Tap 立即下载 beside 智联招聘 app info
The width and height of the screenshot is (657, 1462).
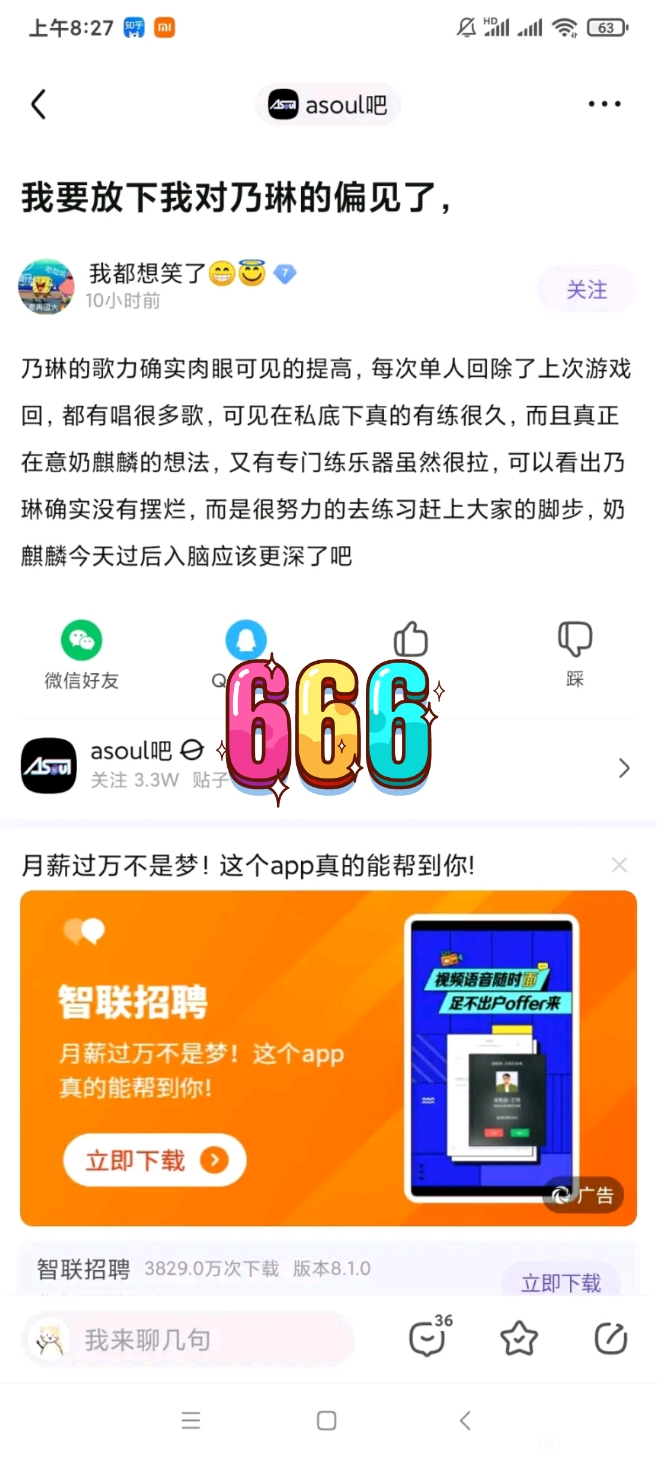pos(561,1283)
